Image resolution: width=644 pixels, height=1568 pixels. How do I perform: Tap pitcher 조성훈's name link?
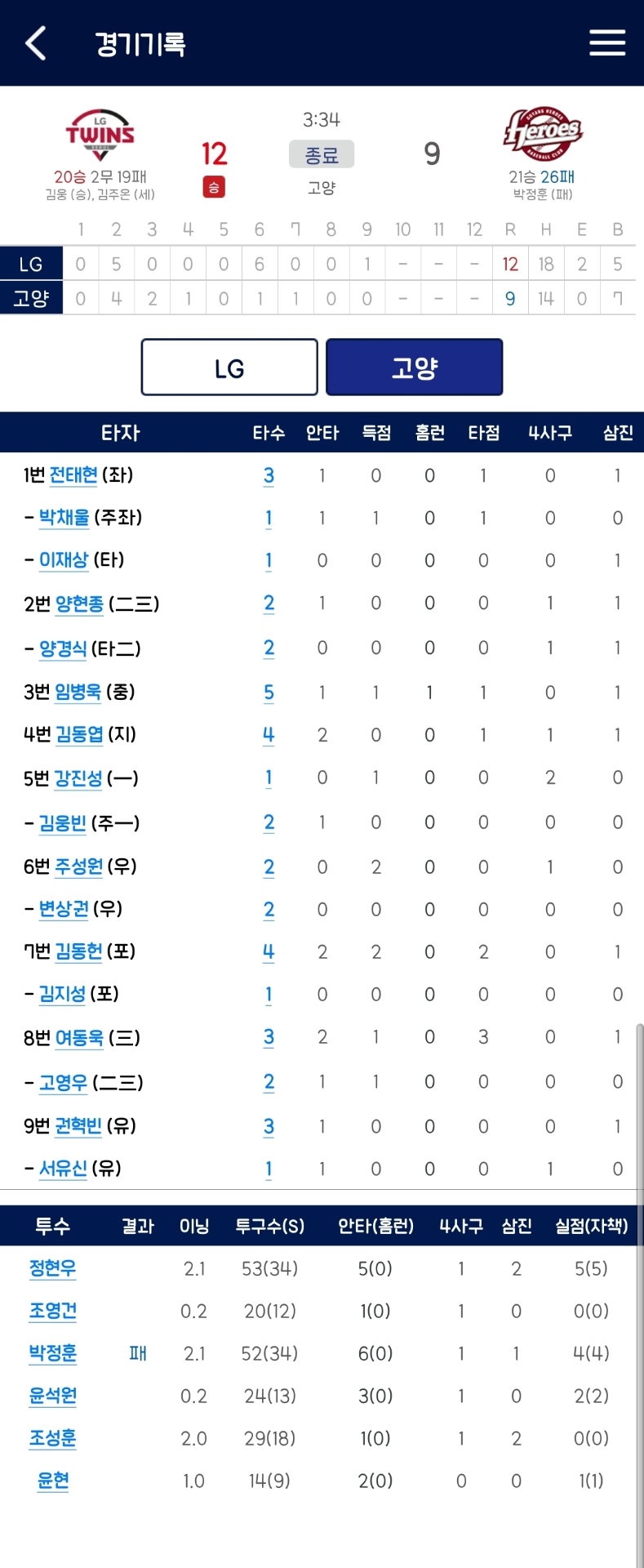click(53, 1438)
